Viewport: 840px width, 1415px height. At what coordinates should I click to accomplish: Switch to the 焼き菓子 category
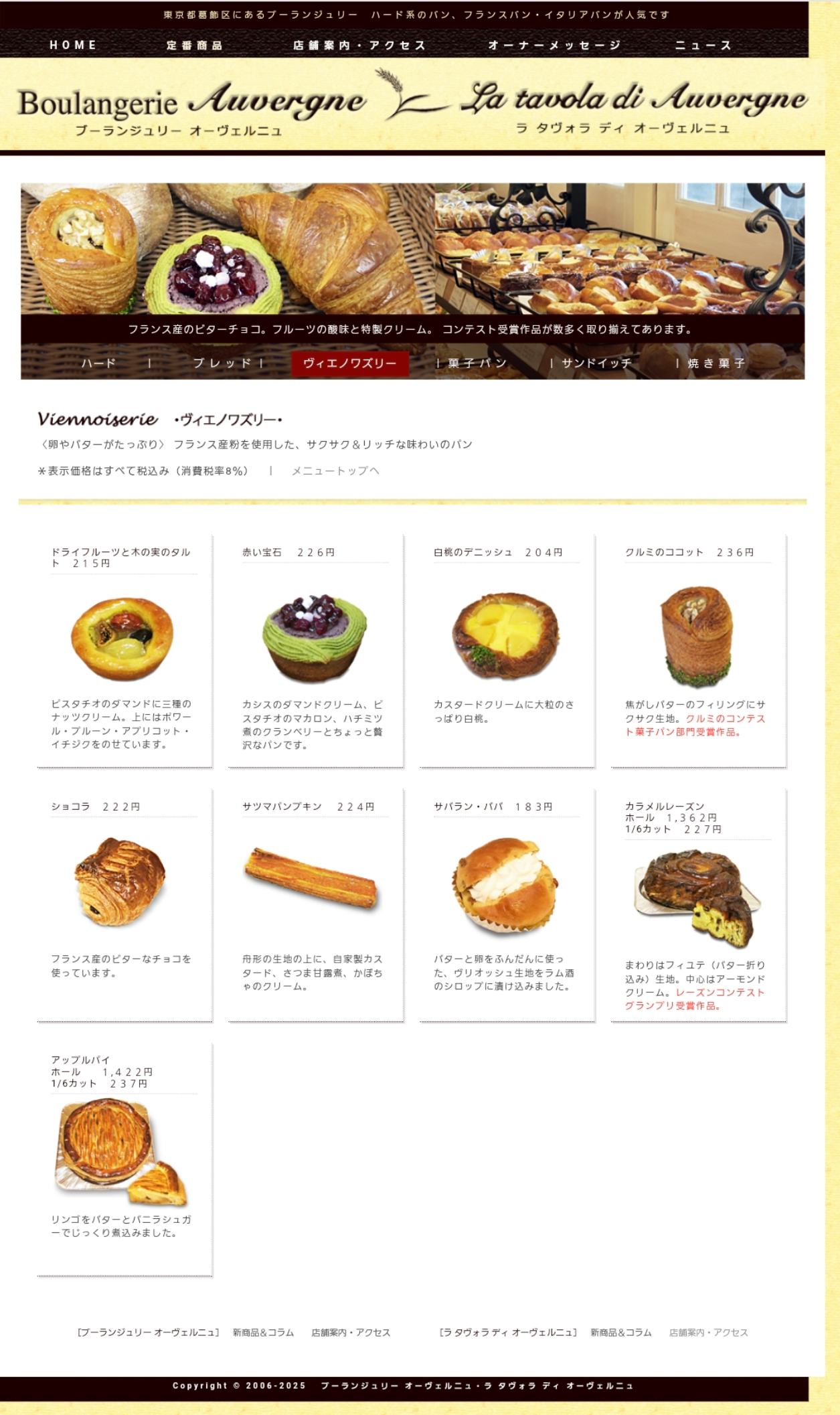pos(716,363)
